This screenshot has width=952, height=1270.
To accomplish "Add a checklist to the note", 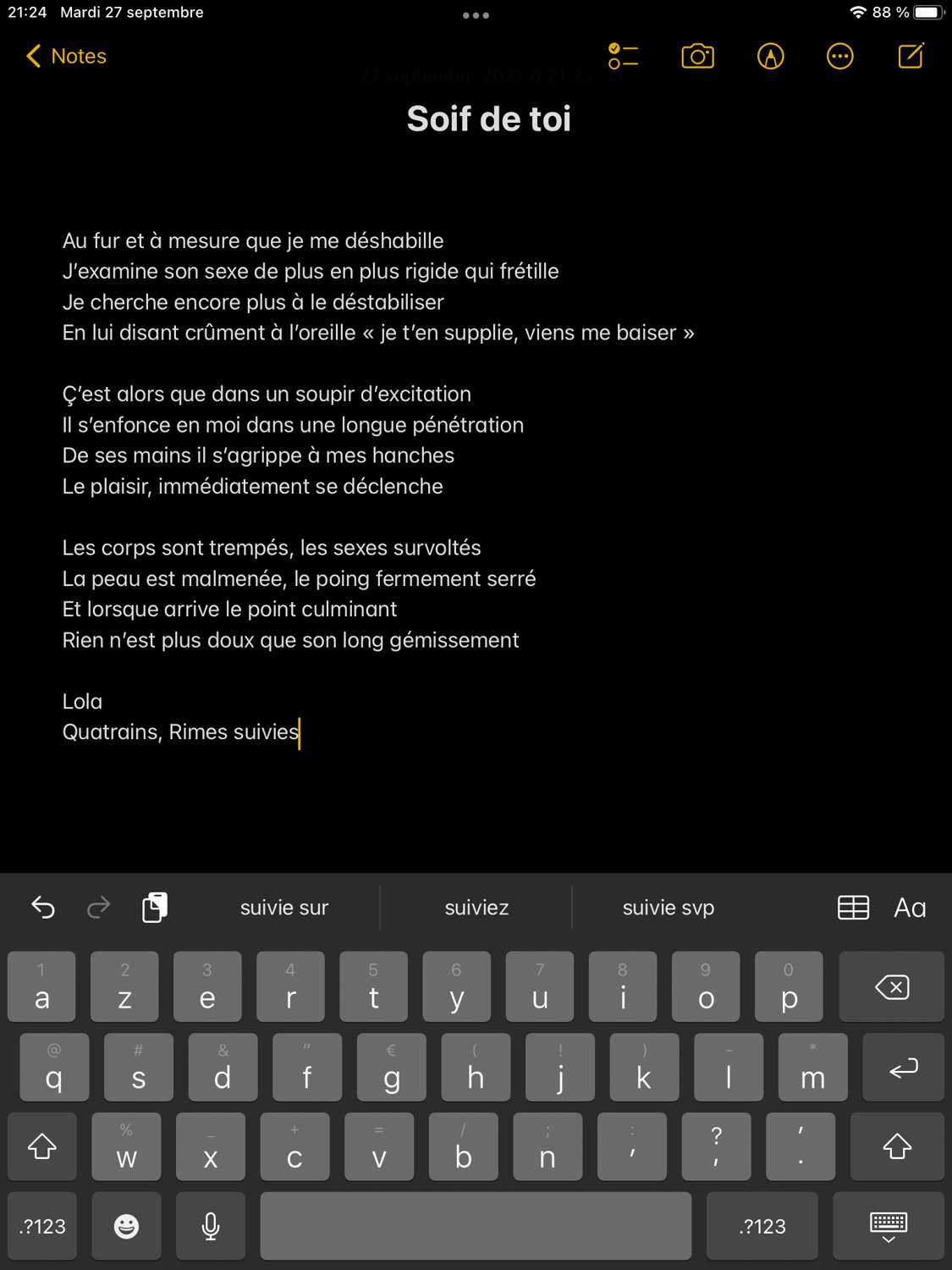I will click(623, 57).
